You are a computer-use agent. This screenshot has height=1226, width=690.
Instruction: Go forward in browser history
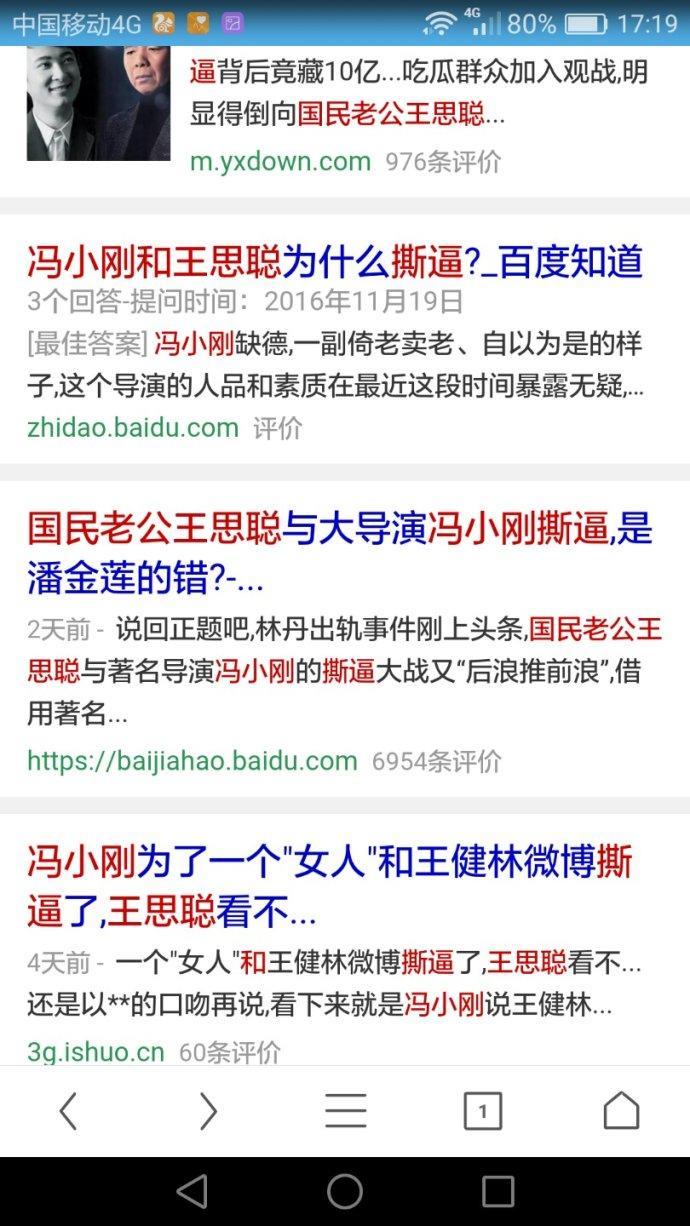tap(207, 1111)
